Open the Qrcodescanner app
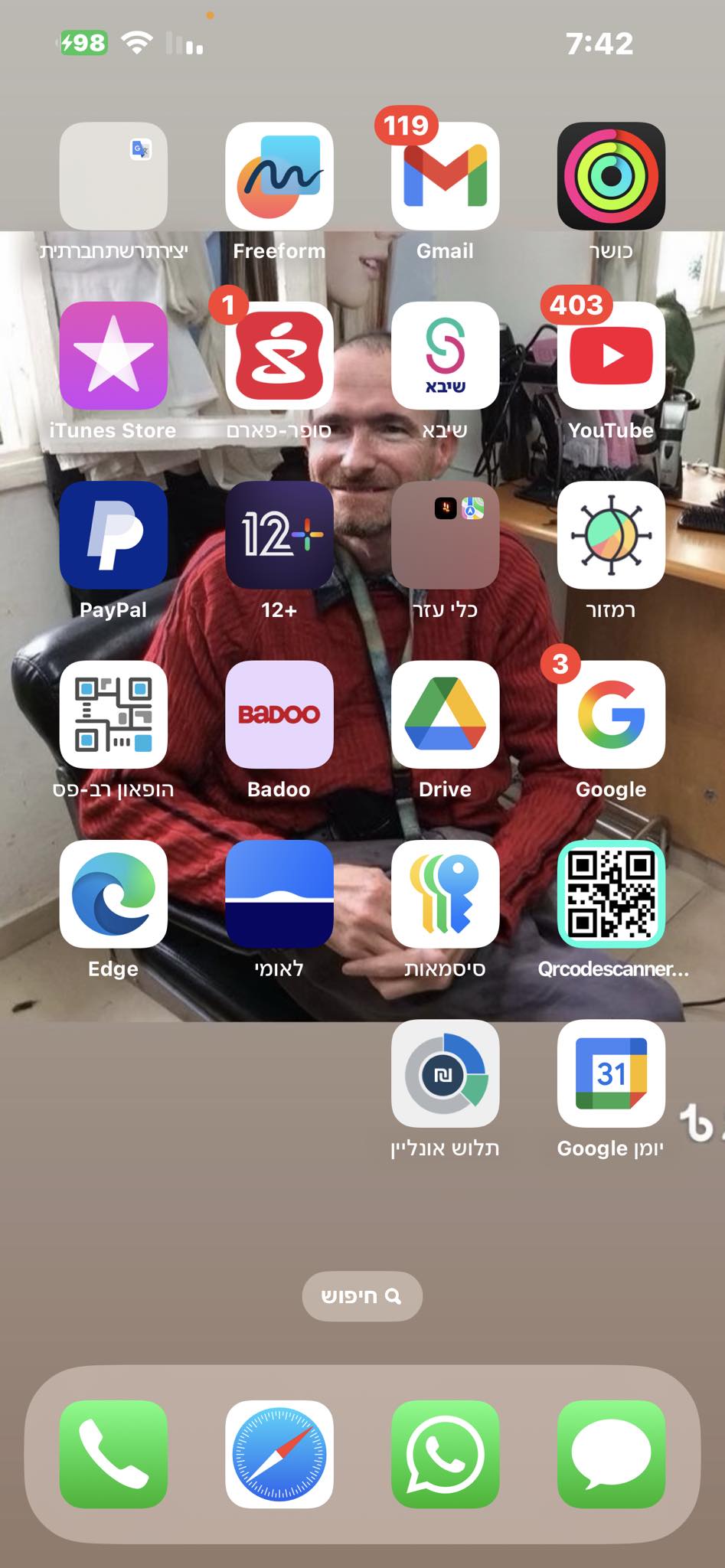This screenshot has height=1568, width=725. coord(610,893)
